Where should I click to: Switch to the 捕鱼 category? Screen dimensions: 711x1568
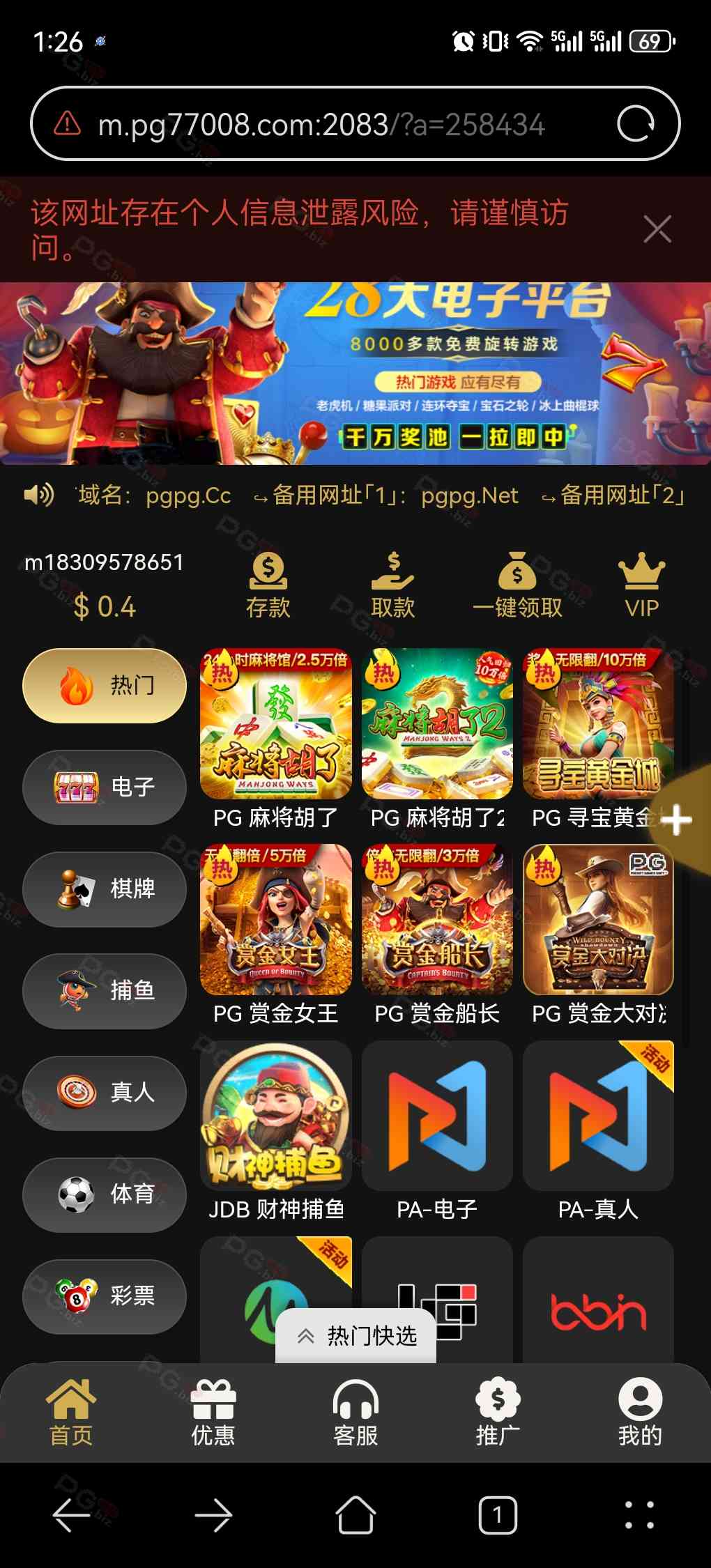point(105,990)
